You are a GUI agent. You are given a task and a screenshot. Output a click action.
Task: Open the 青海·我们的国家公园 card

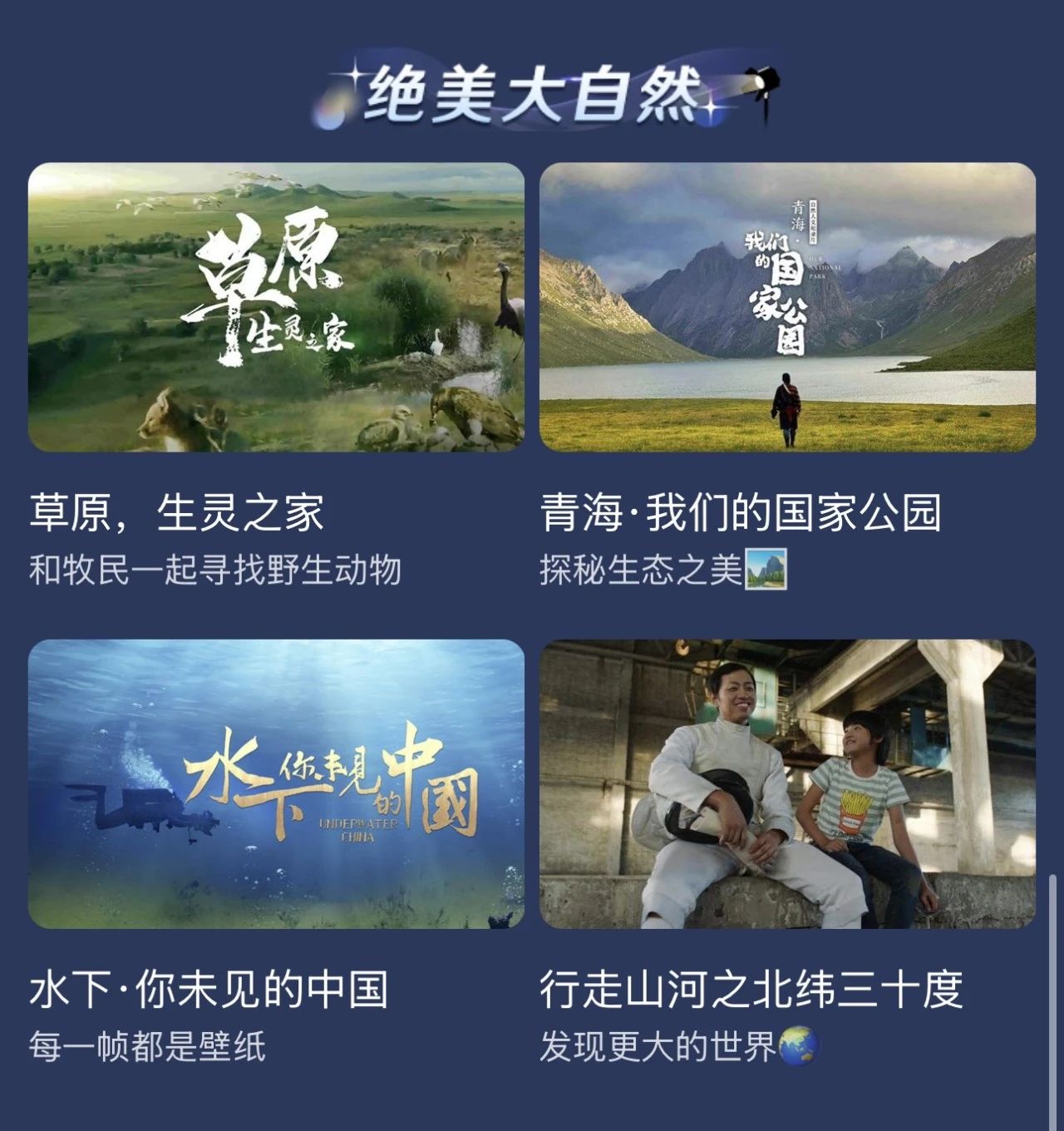[787, 307]
